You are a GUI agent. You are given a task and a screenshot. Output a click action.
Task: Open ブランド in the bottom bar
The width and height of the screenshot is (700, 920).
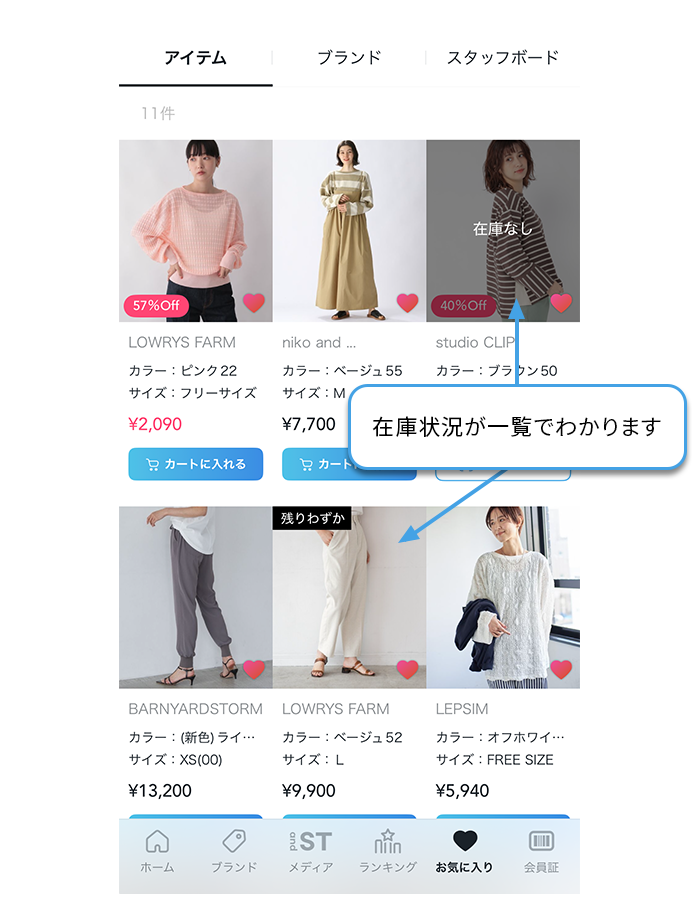tap(234, 852)
